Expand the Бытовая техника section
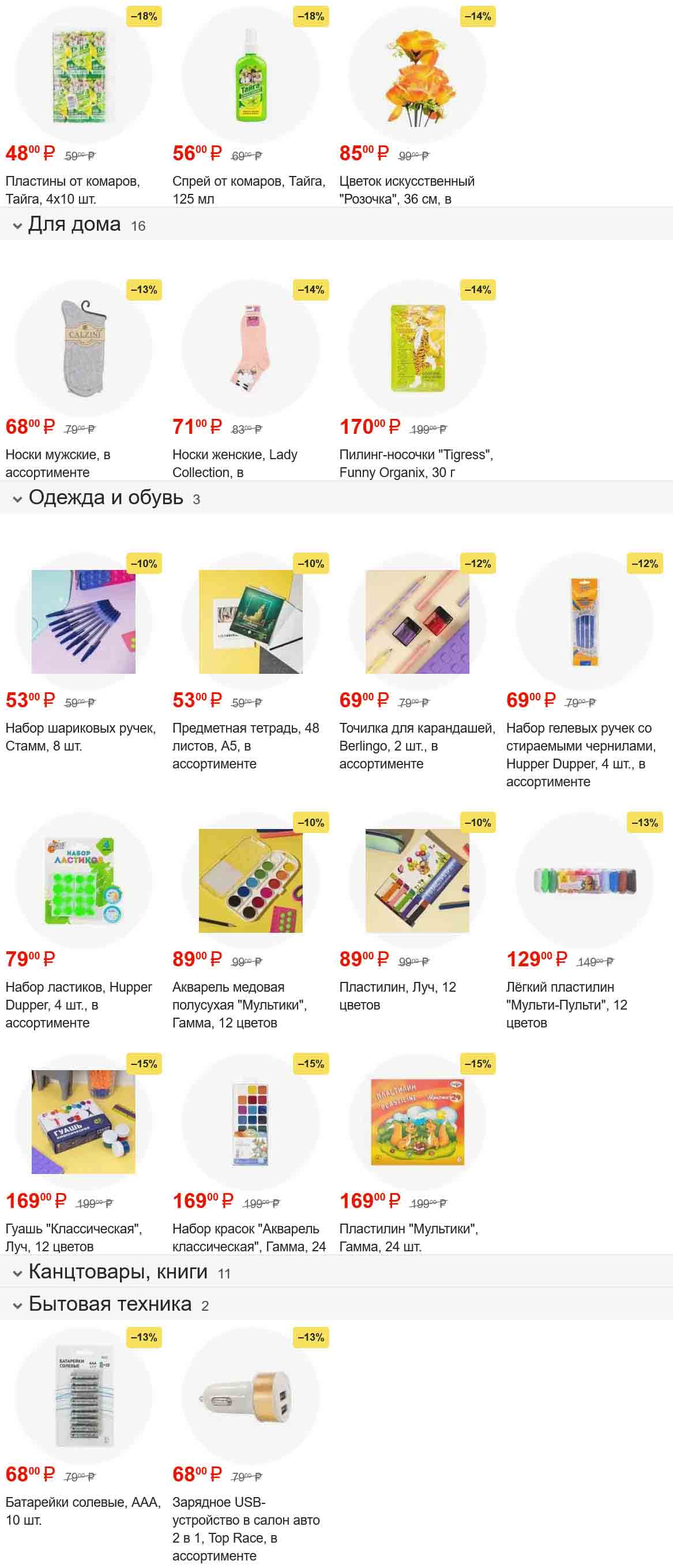The height and width of the screenshot is (1568, 673). tap(110, 1304)
